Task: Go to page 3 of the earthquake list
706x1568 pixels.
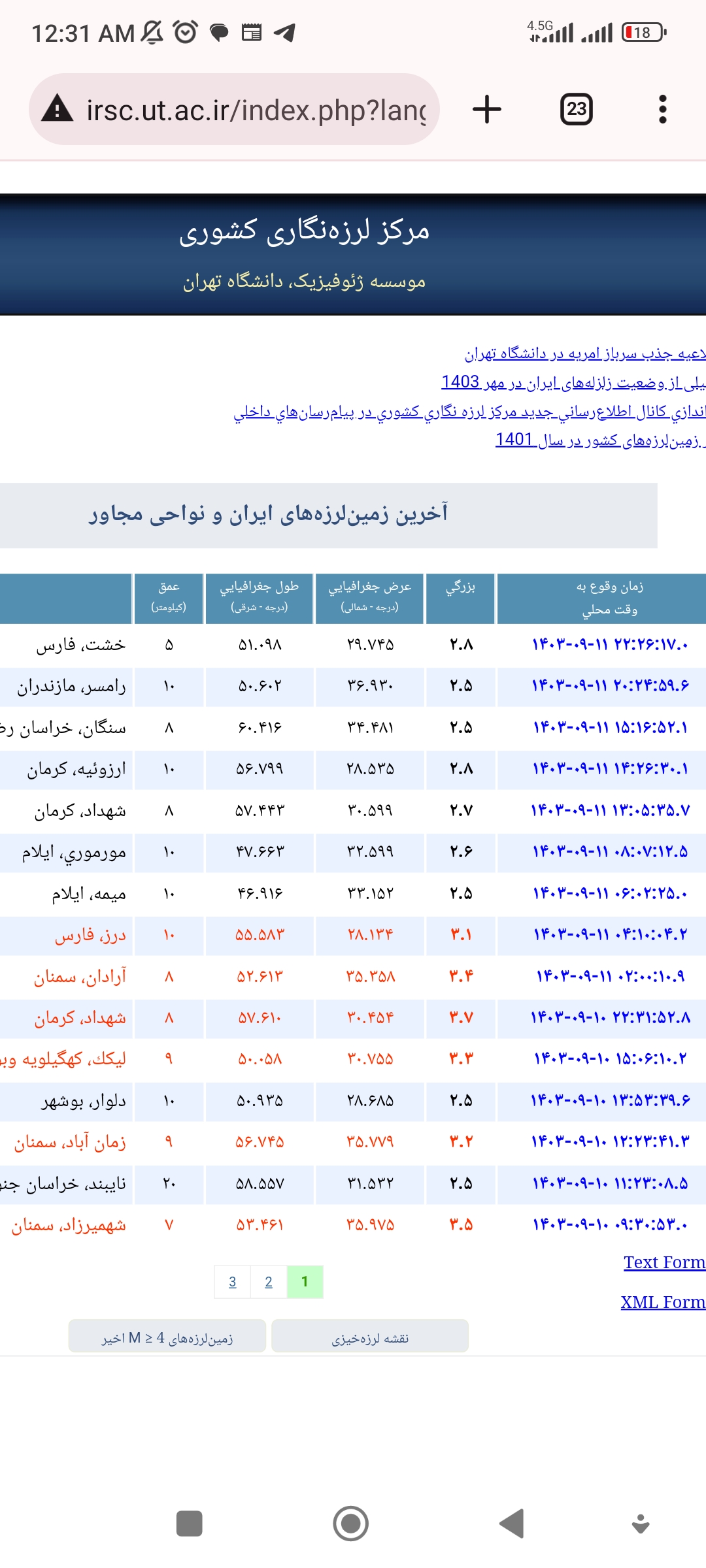Action: tap(233, 1282)
